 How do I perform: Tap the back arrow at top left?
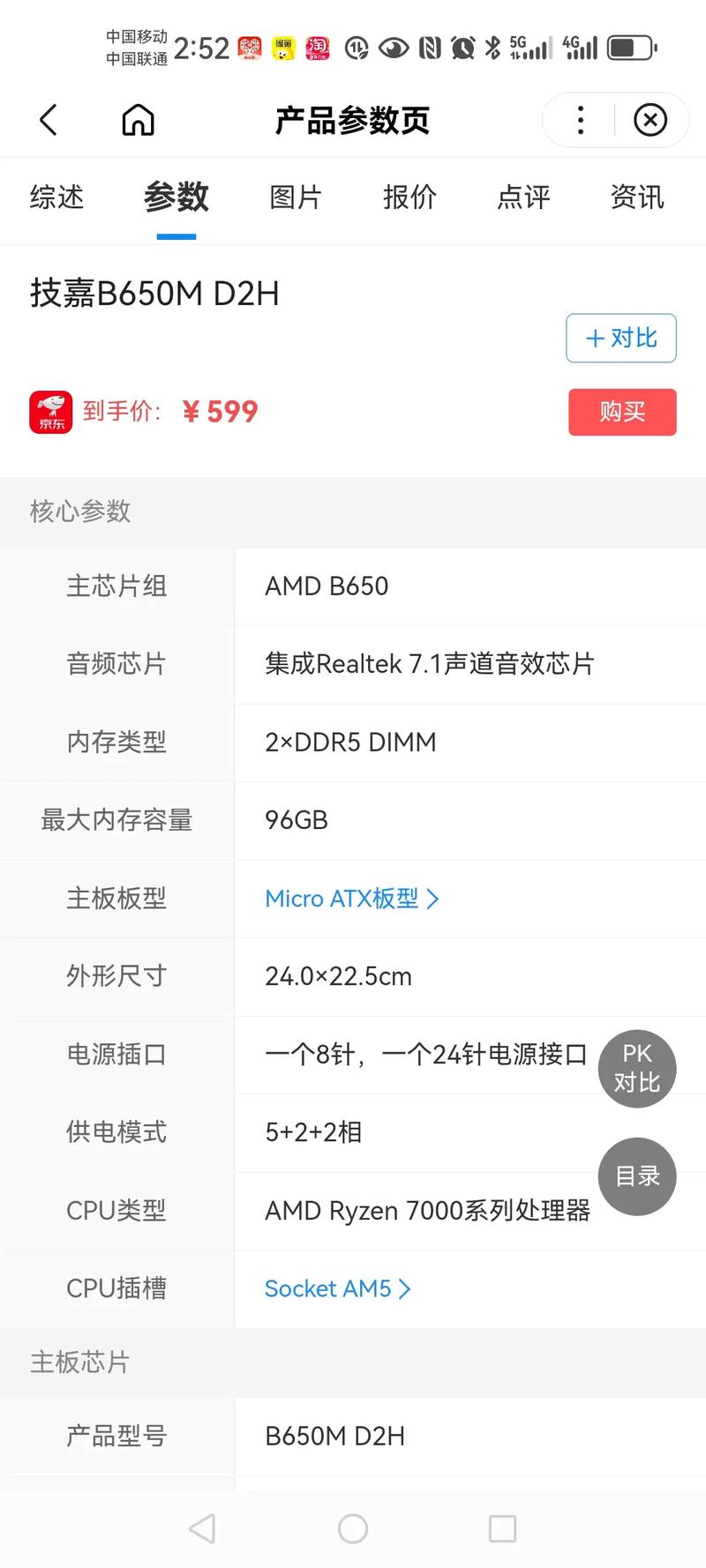[49, 120]
